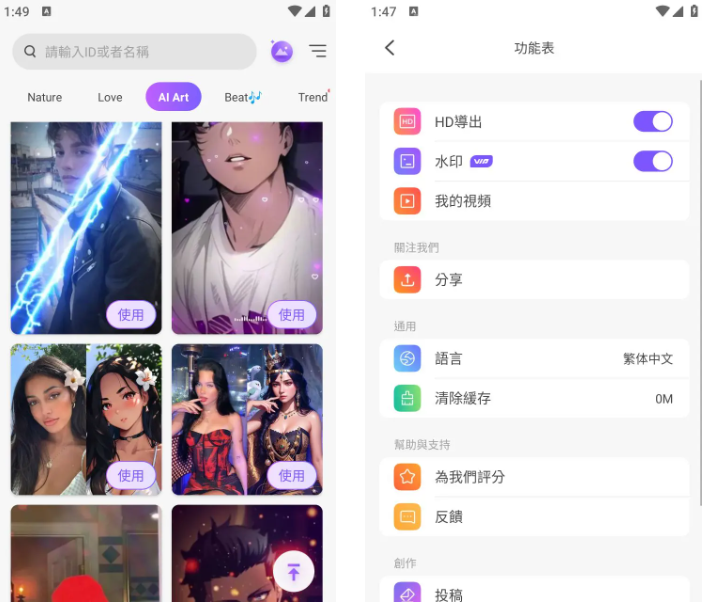Screen dimensions: 702x615
Task: Select the Beat tab
Action: 242,97
